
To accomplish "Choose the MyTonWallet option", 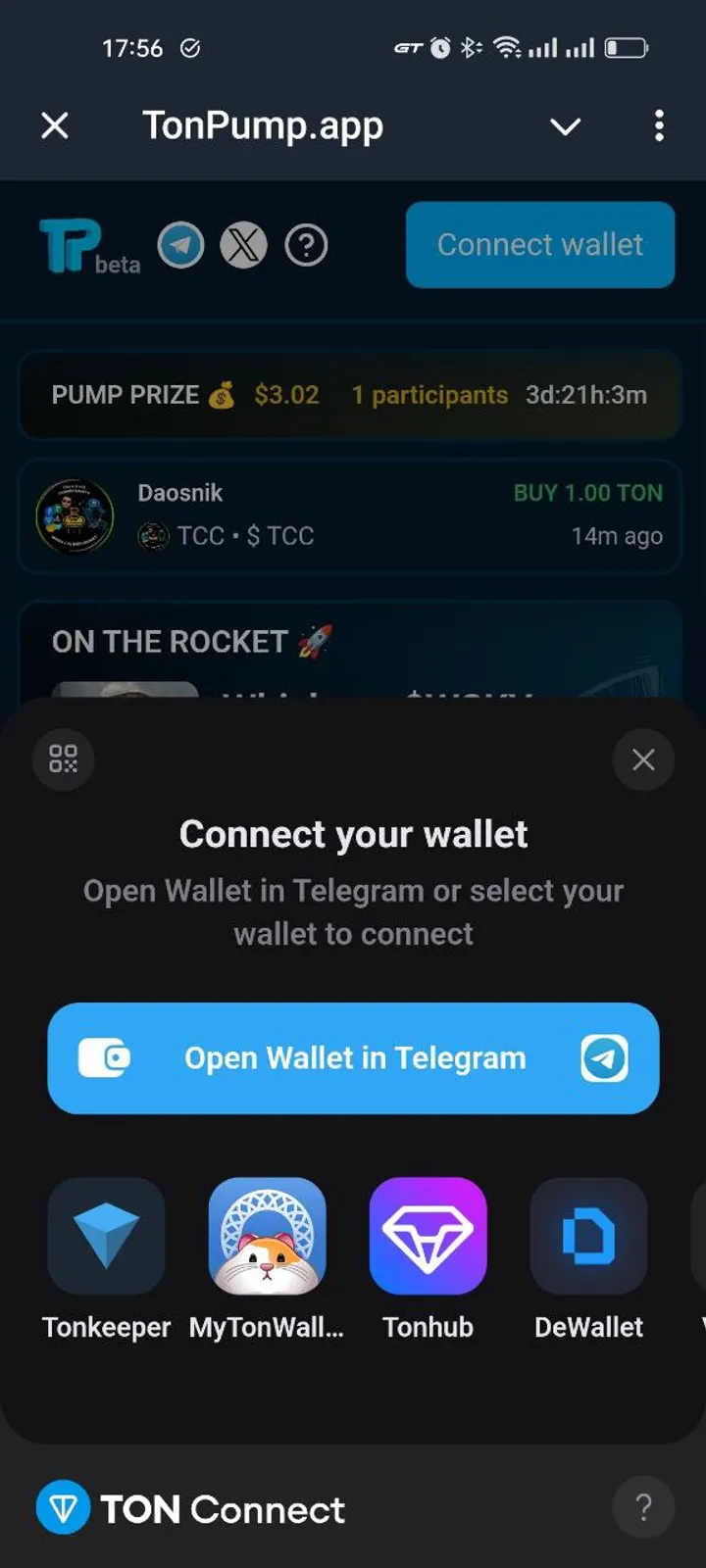I will pyautogui.click(x=267, y=1237).
